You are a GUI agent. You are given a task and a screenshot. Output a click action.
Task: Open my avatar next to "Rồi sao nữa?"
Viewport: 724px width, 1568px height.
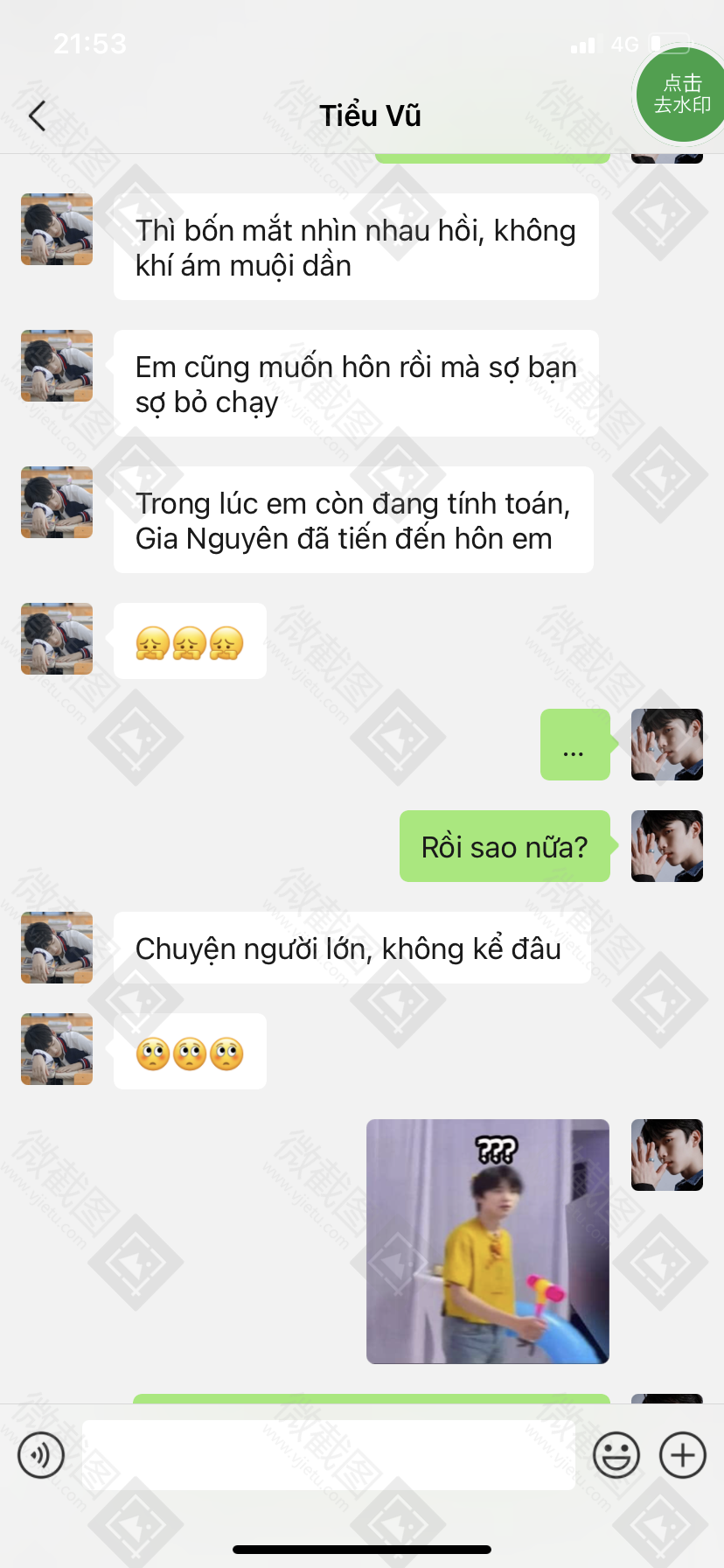666,846
